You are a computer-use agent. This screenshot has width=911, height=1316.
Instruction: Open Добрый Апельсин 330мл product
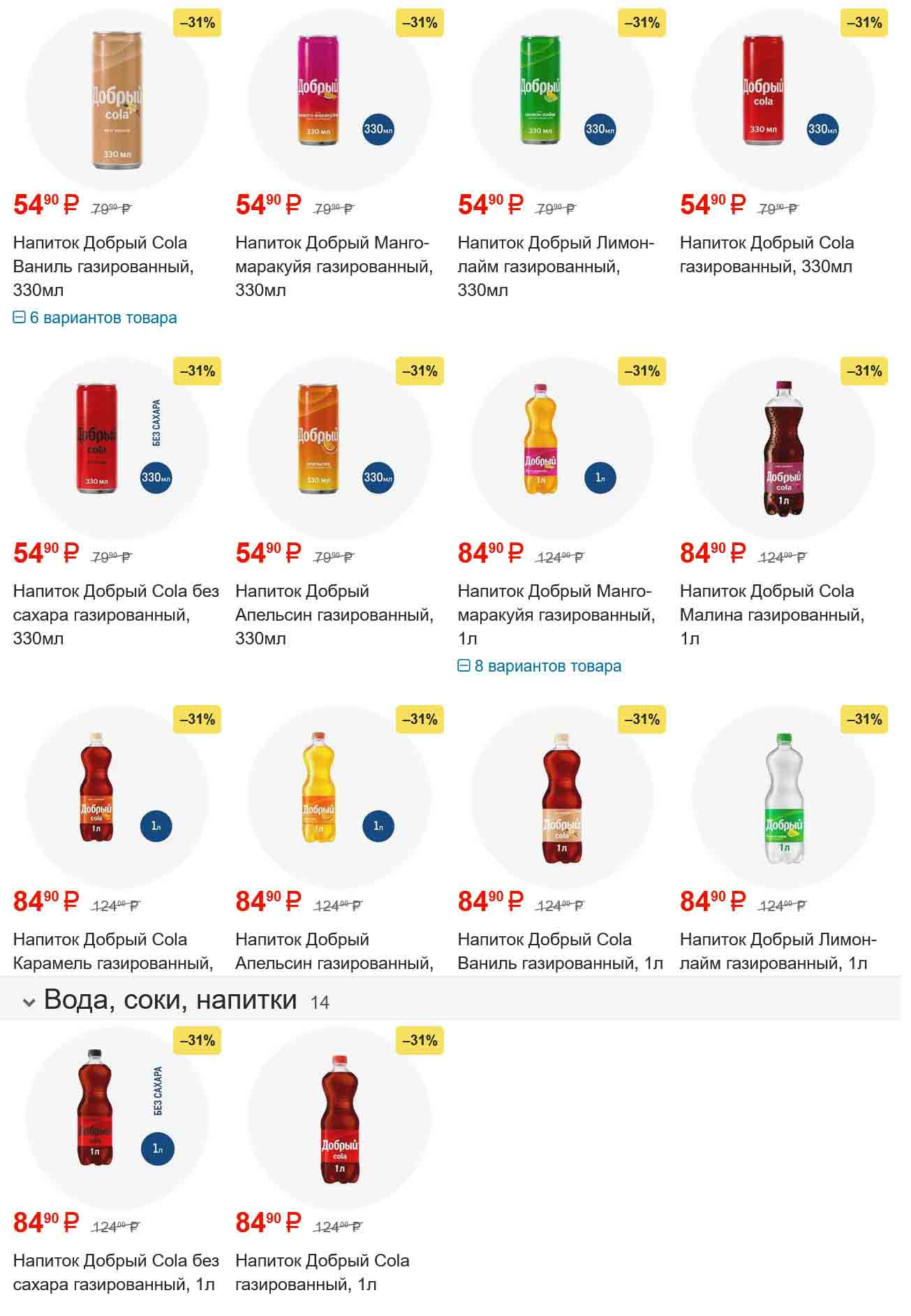pyautogui.click(x=333, y=614)
